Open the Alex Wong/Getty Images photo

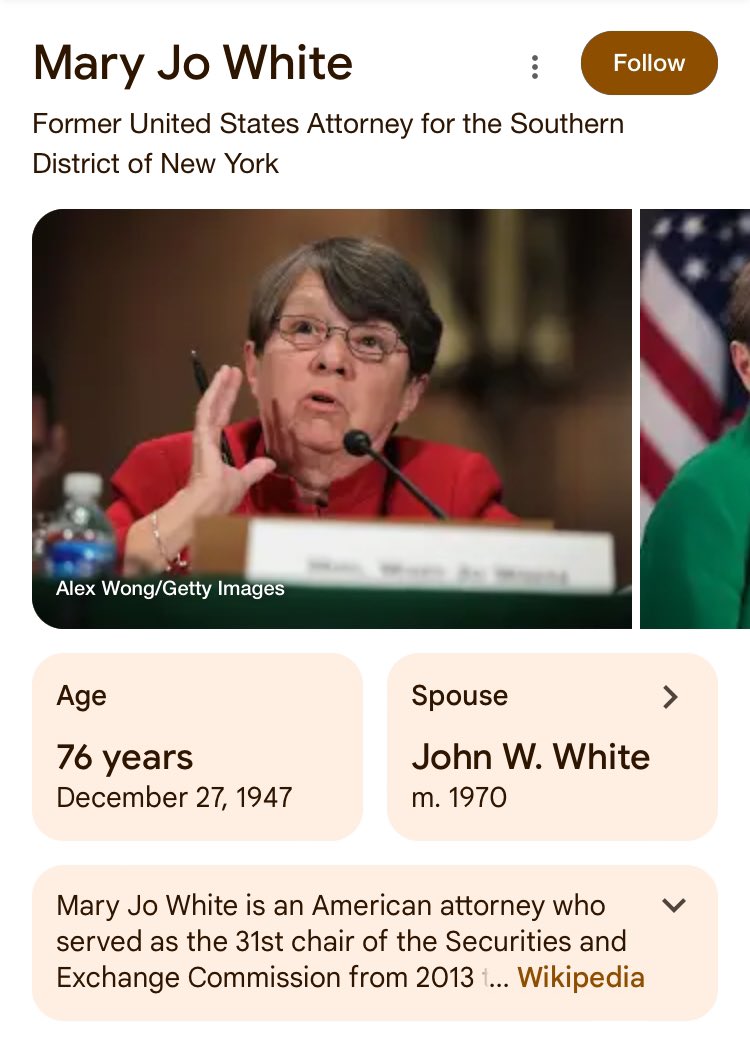point(331,418)
